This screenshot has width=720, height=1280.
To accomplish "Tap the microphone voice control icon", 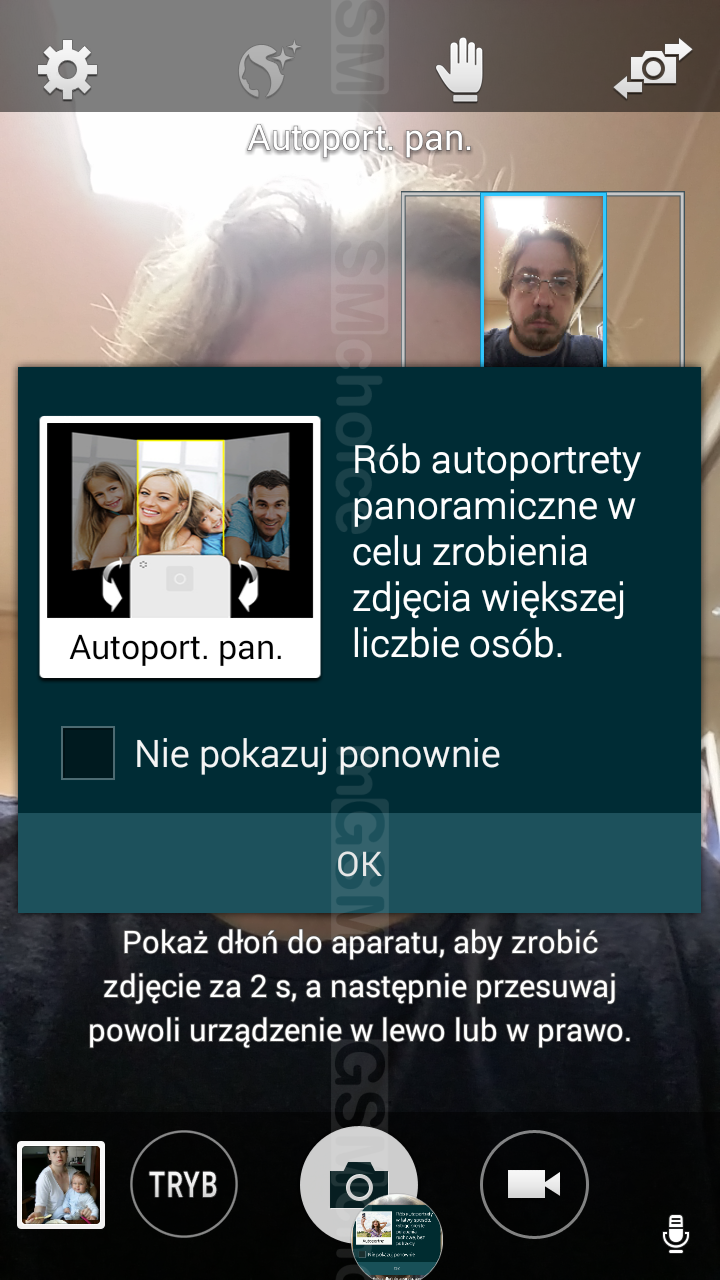I will (676, 1233).
